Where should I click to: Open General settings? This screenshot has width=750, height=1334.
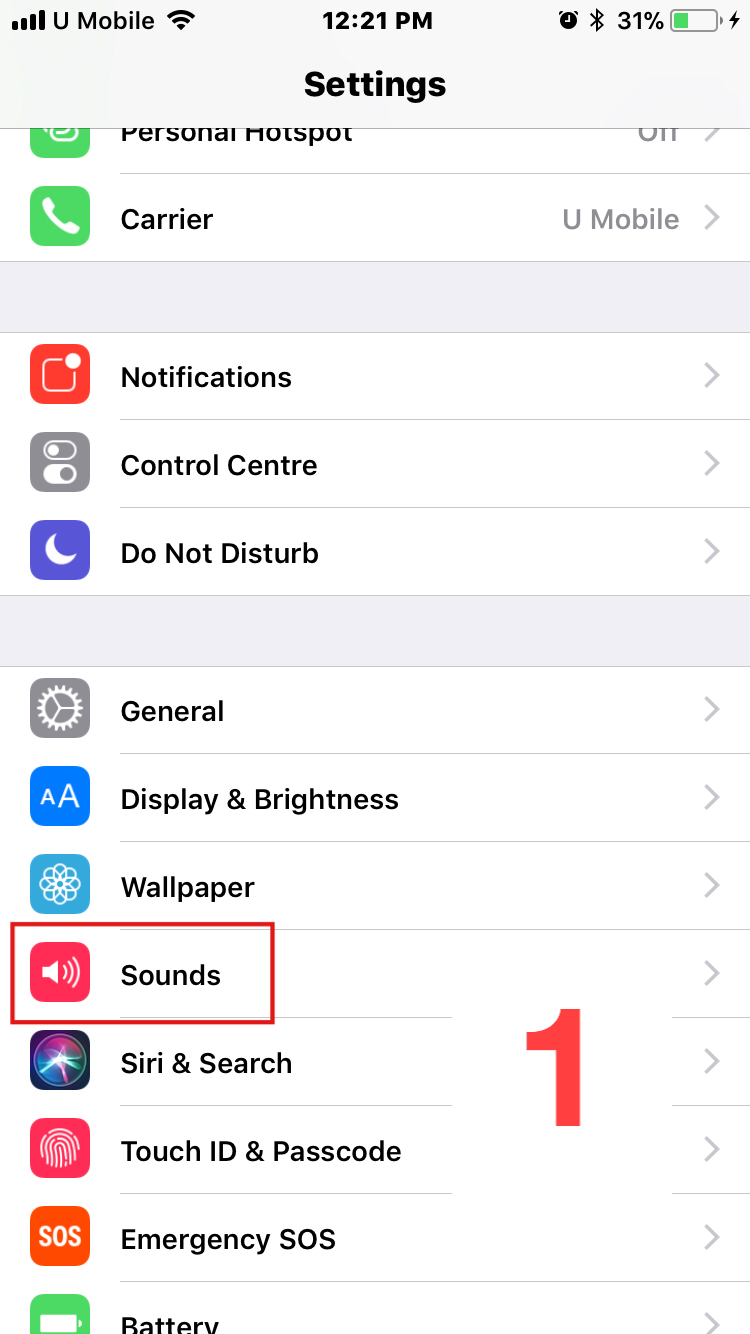[x=375, y=710]
